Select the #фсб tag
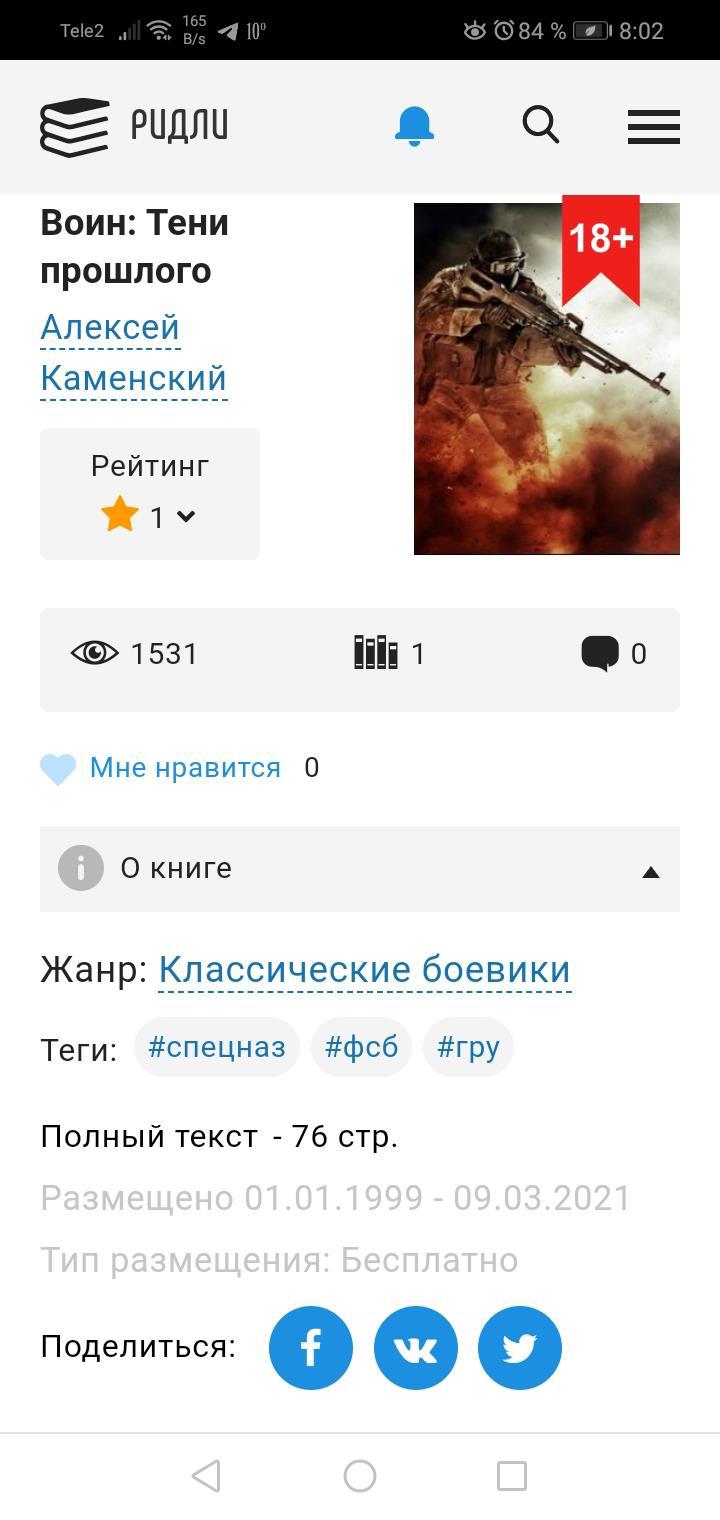 tap(361, 1047)
